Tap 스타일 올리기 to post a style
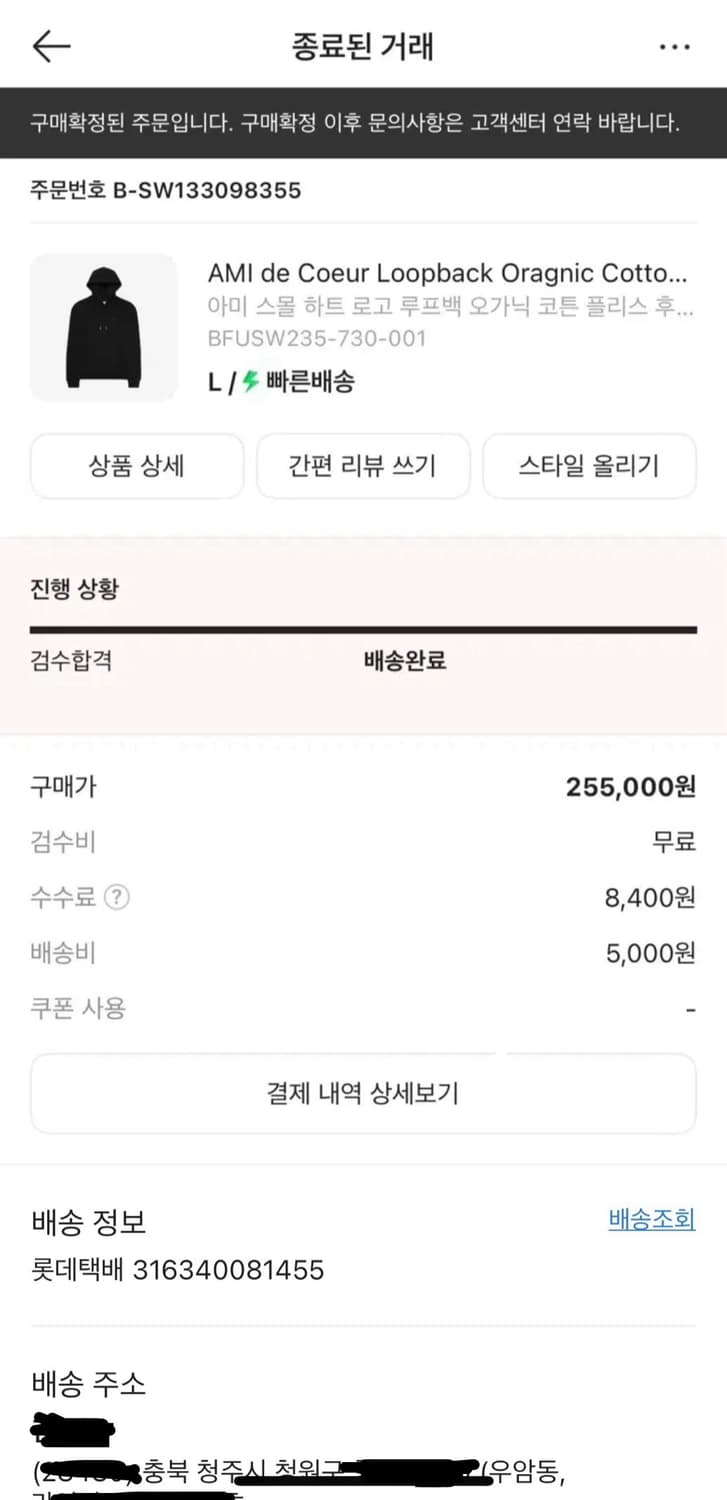The width and height of the screenshot is (727, 1500). [x=589, y=466]
